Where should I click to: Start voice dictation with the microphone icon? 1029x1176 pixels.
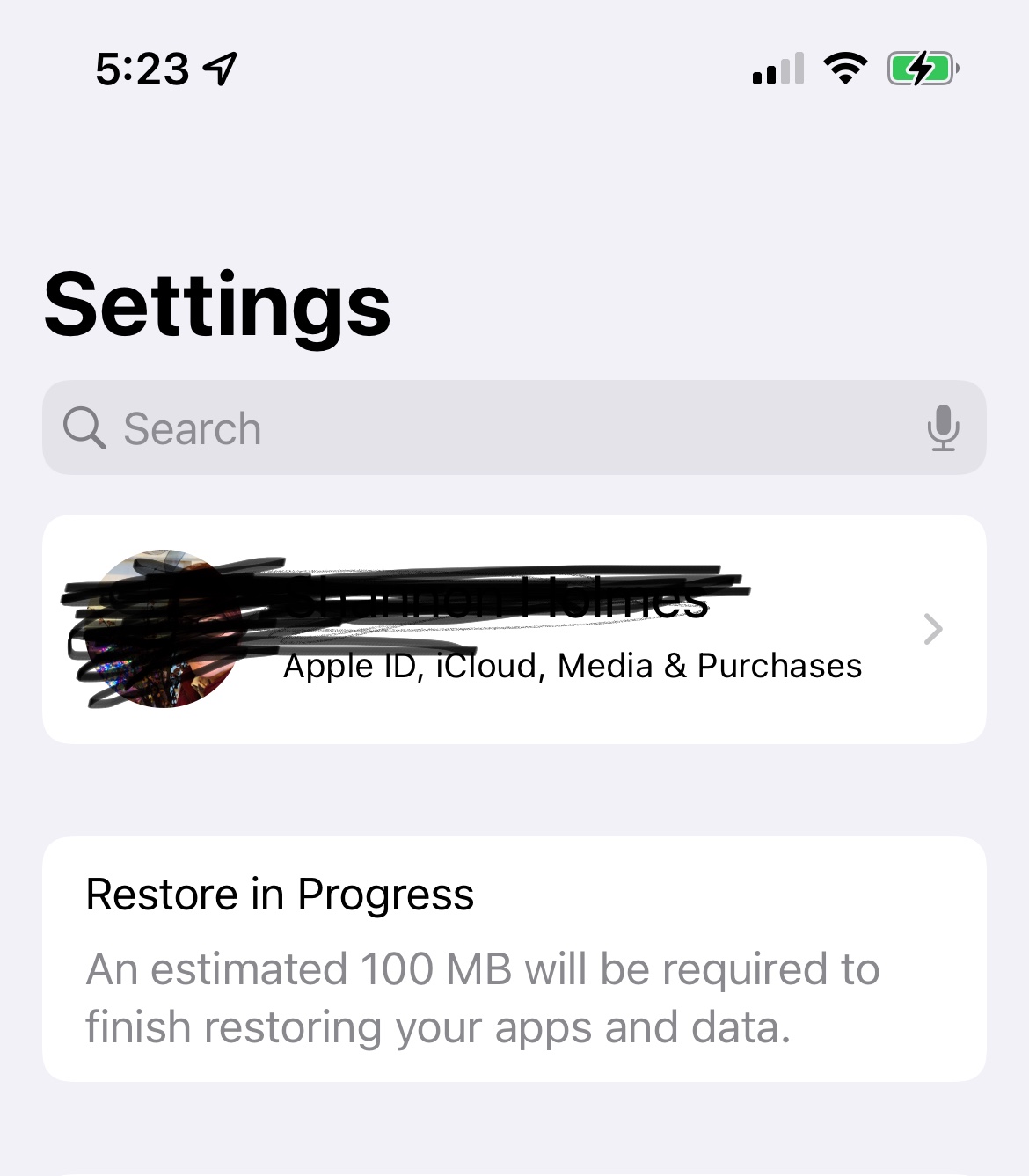tap(943, 428)
